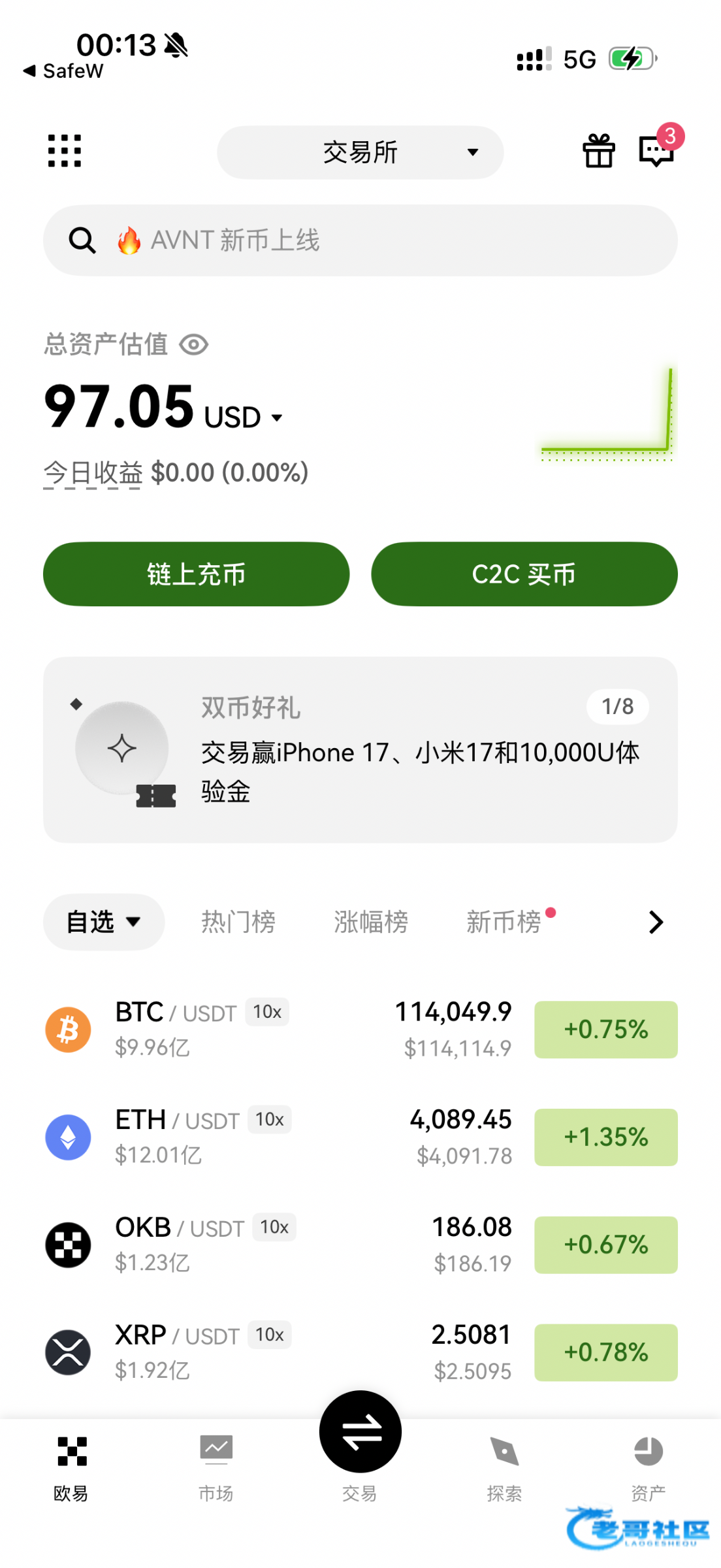Switch to the 热门榜 tab
Image resolution: width=721 pixels, height=1568 pixels.
tap(238, 922)
